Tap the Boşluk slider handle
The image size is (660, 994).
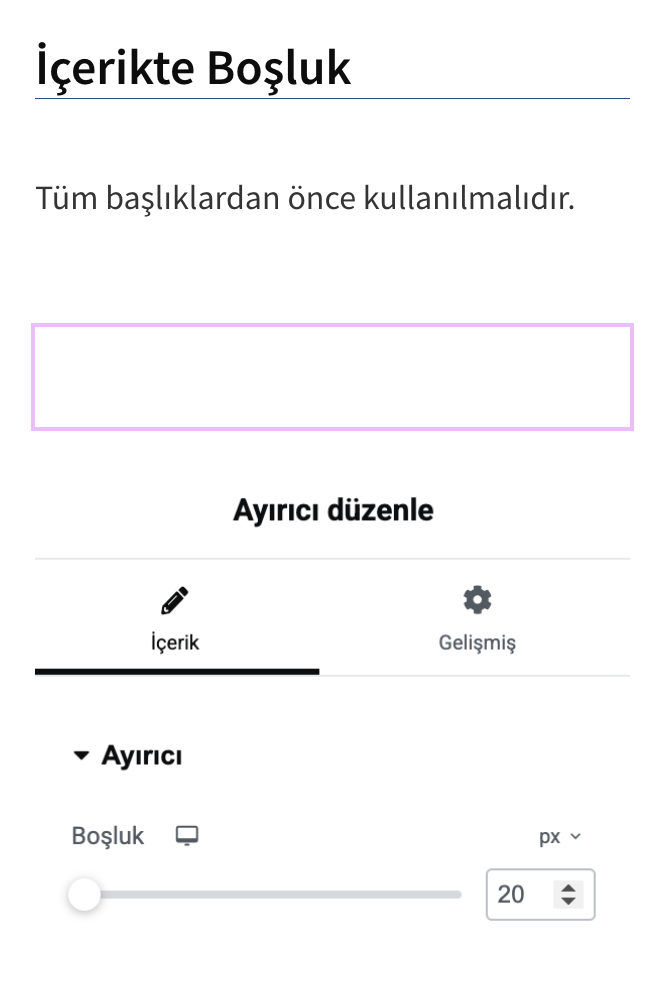(x=85, y=894)
